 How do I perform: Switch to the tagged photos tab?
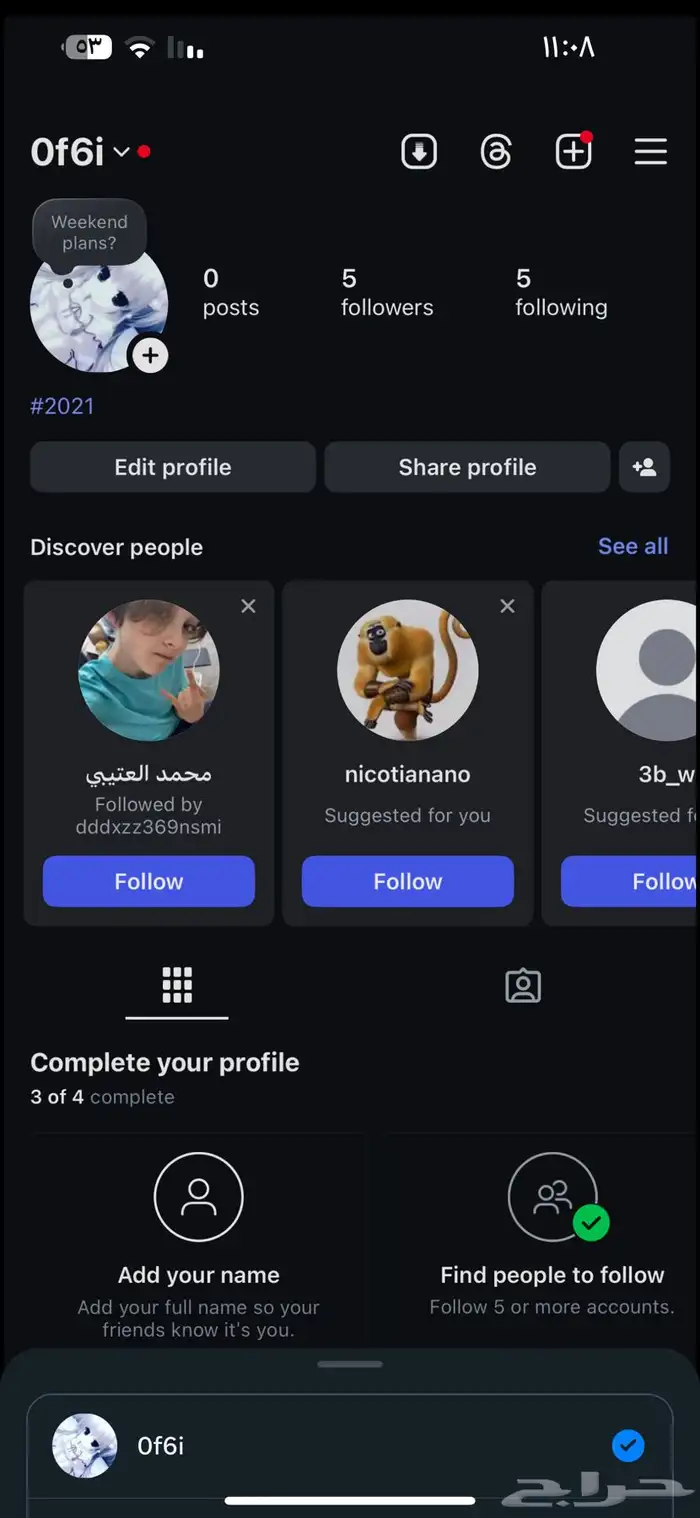click(x=522, y=986)
